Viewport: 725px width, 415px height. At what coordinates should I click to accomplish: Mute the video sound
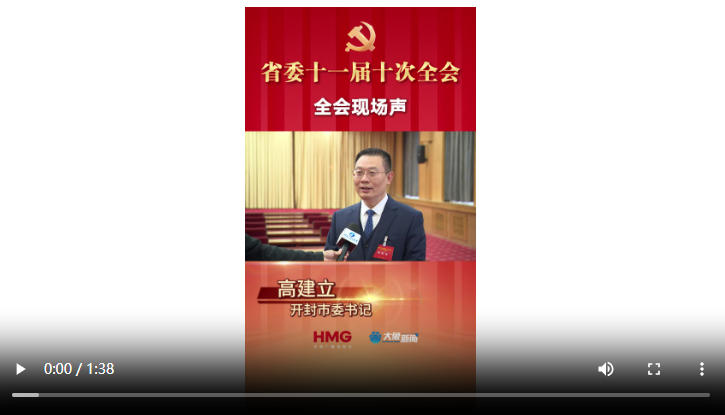tap(606, 369)
